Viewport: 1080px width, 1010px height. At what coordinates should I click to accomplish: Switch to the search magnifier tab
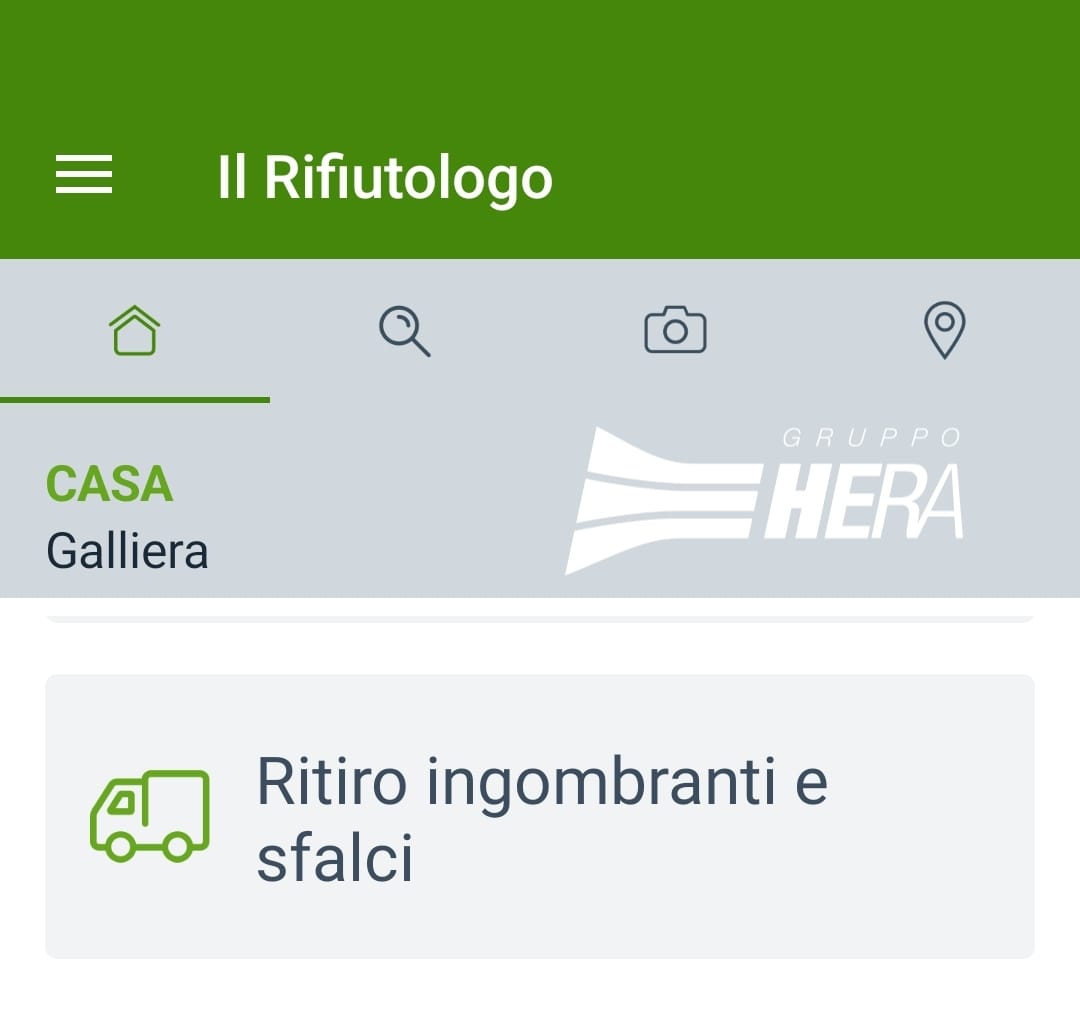point(405,331)
